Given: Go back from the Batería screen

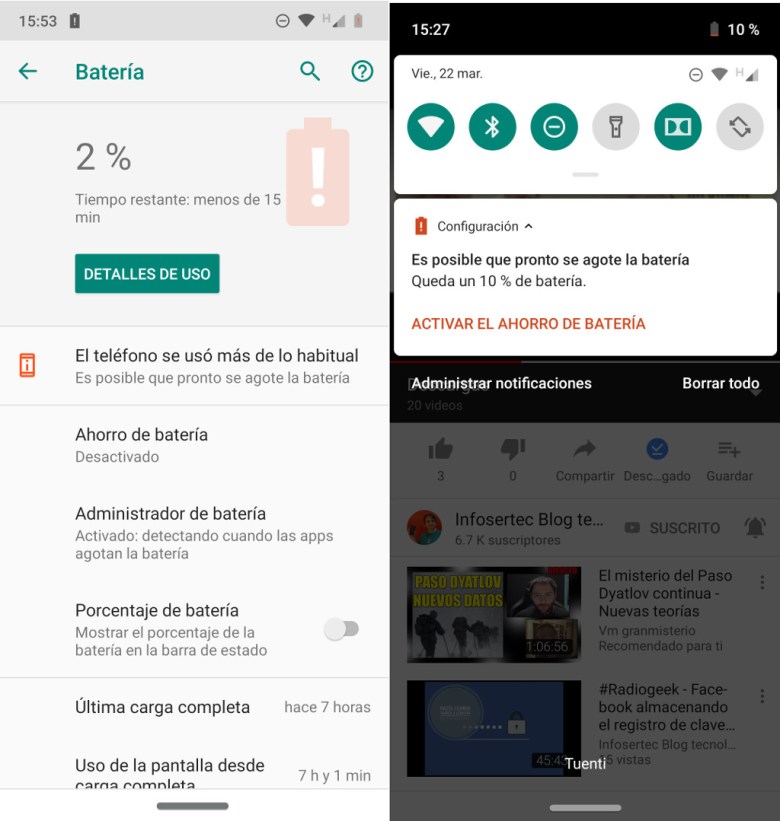Looking at the screenshot, I should click(x=28, y=71).
